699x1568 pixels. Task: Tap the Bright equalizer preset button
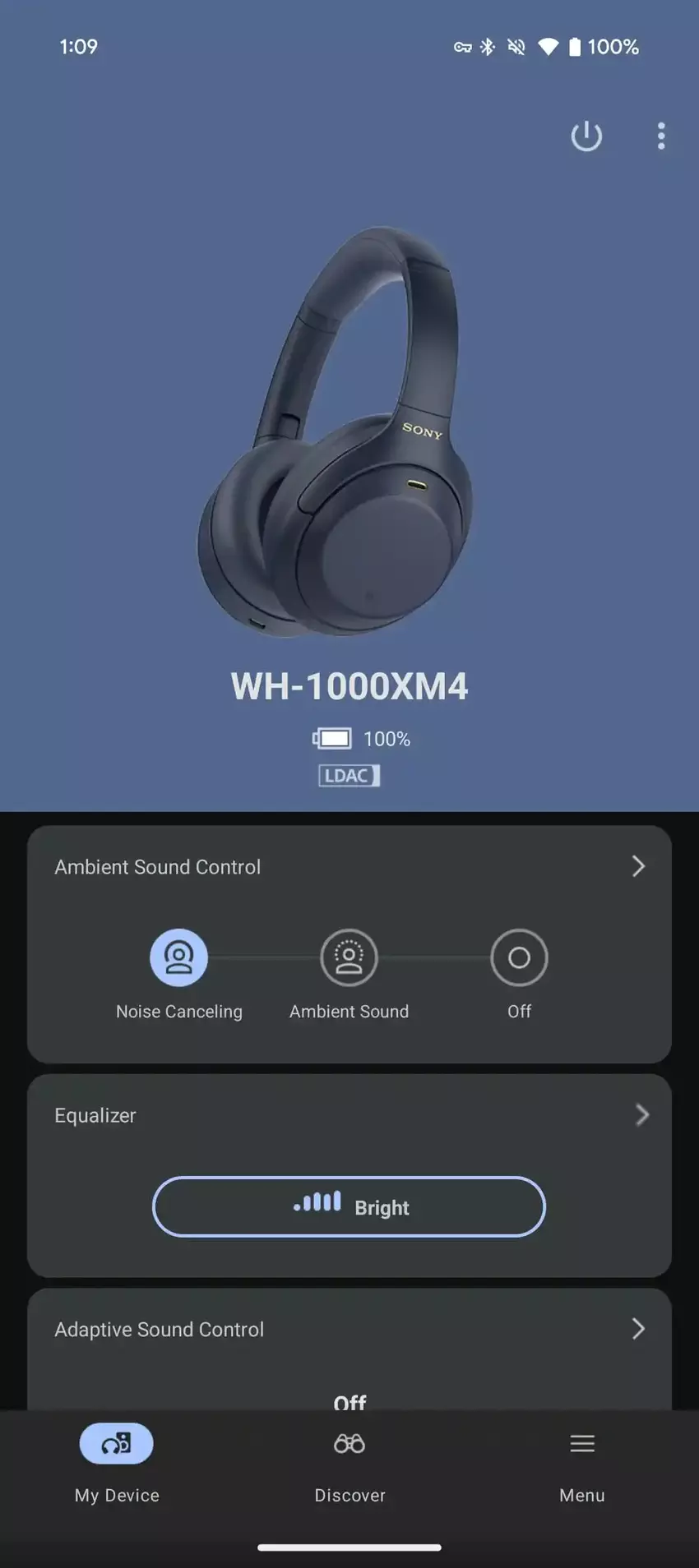[x=349, y=1206]
